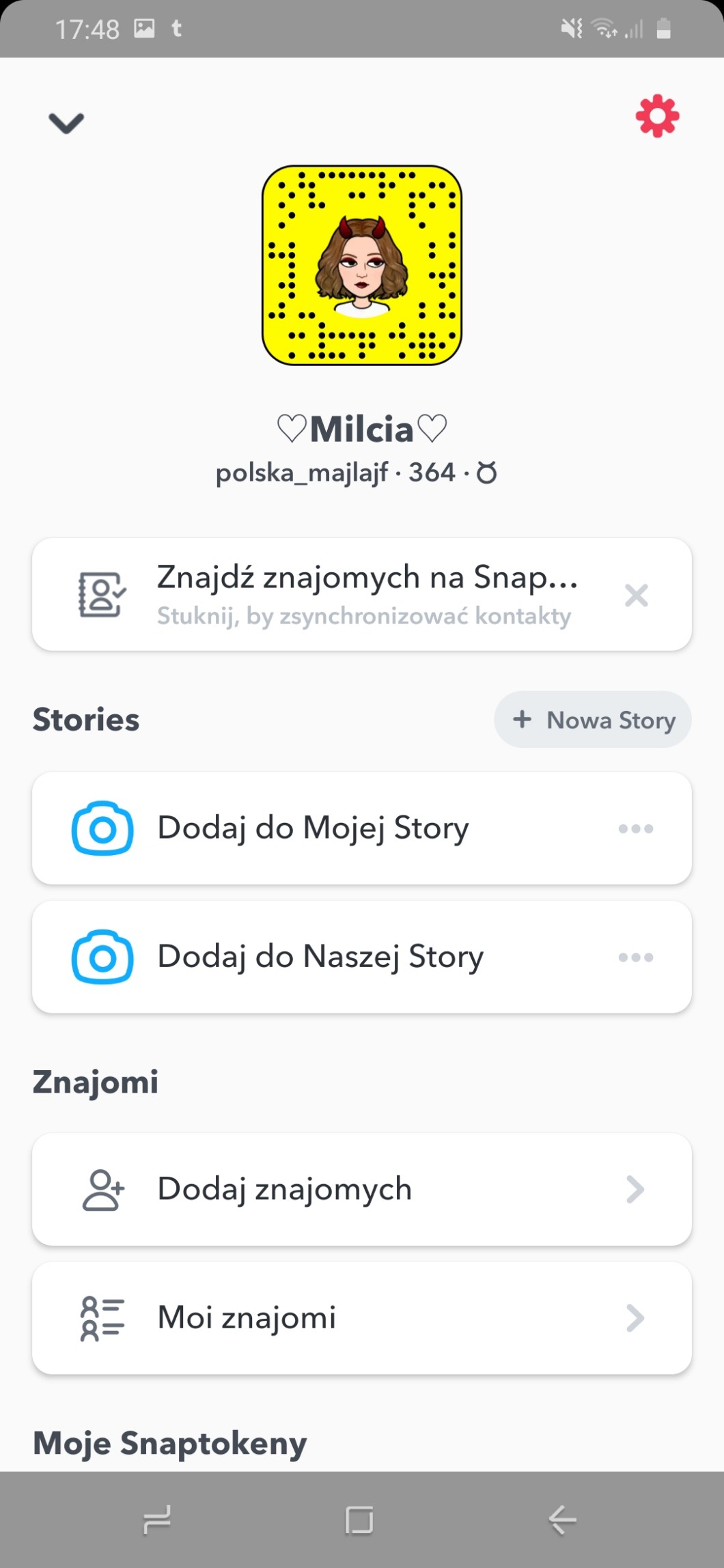Choose Dodaj do Naszej Story
724x1568 pixels.
(321, 956)
